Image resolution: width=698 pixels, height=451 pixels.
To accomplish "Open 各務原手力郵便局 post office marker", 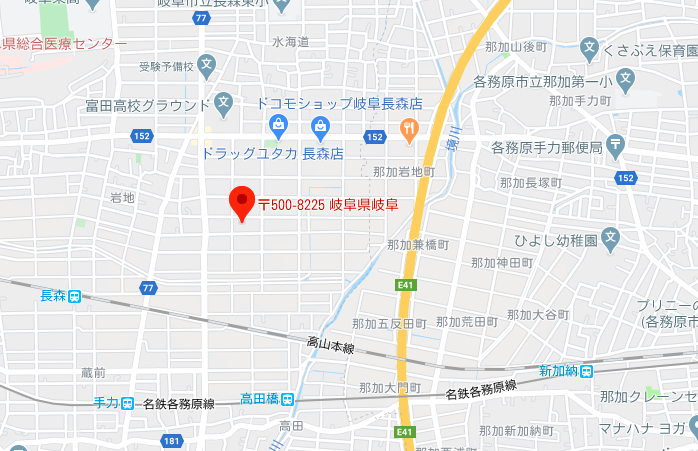I will point(613,147).
